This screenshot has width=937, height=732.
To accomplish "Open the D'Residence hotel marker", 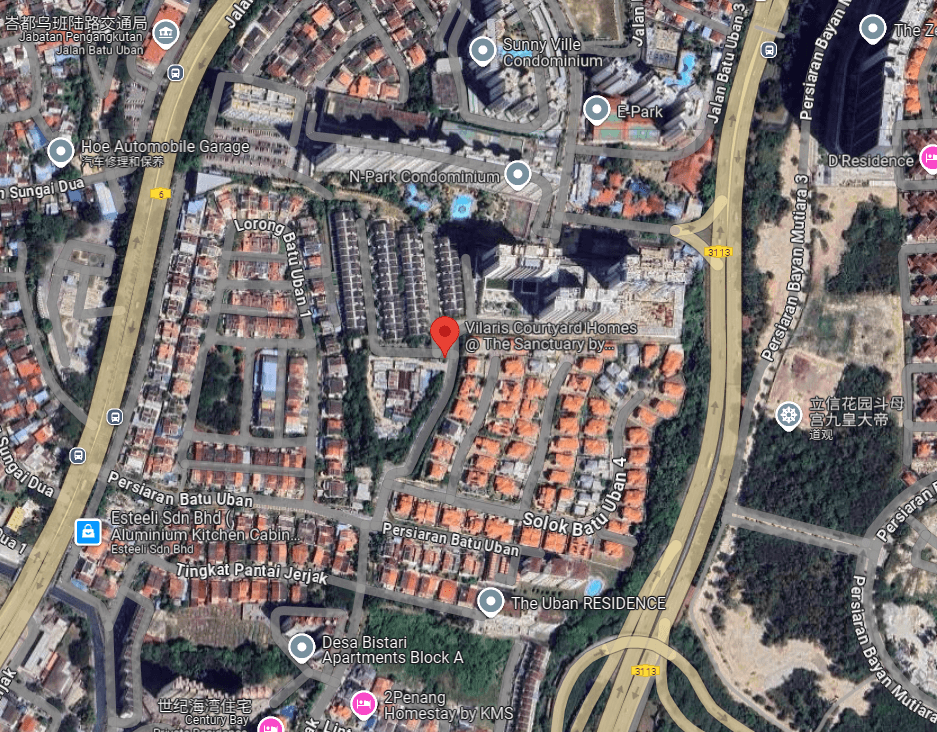I will pos(930,158).
